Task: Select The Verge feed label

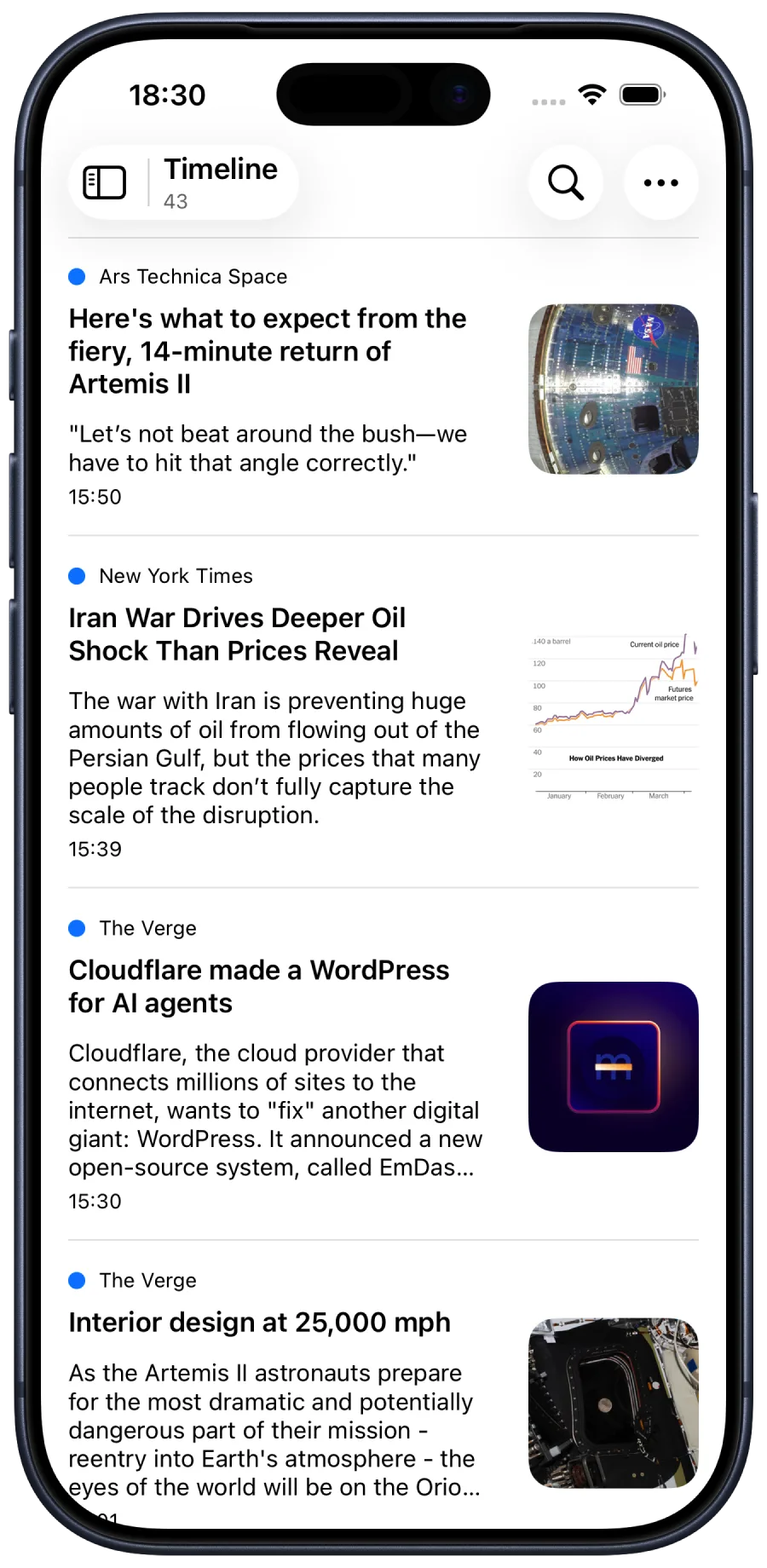Action: tap(147, 928)
